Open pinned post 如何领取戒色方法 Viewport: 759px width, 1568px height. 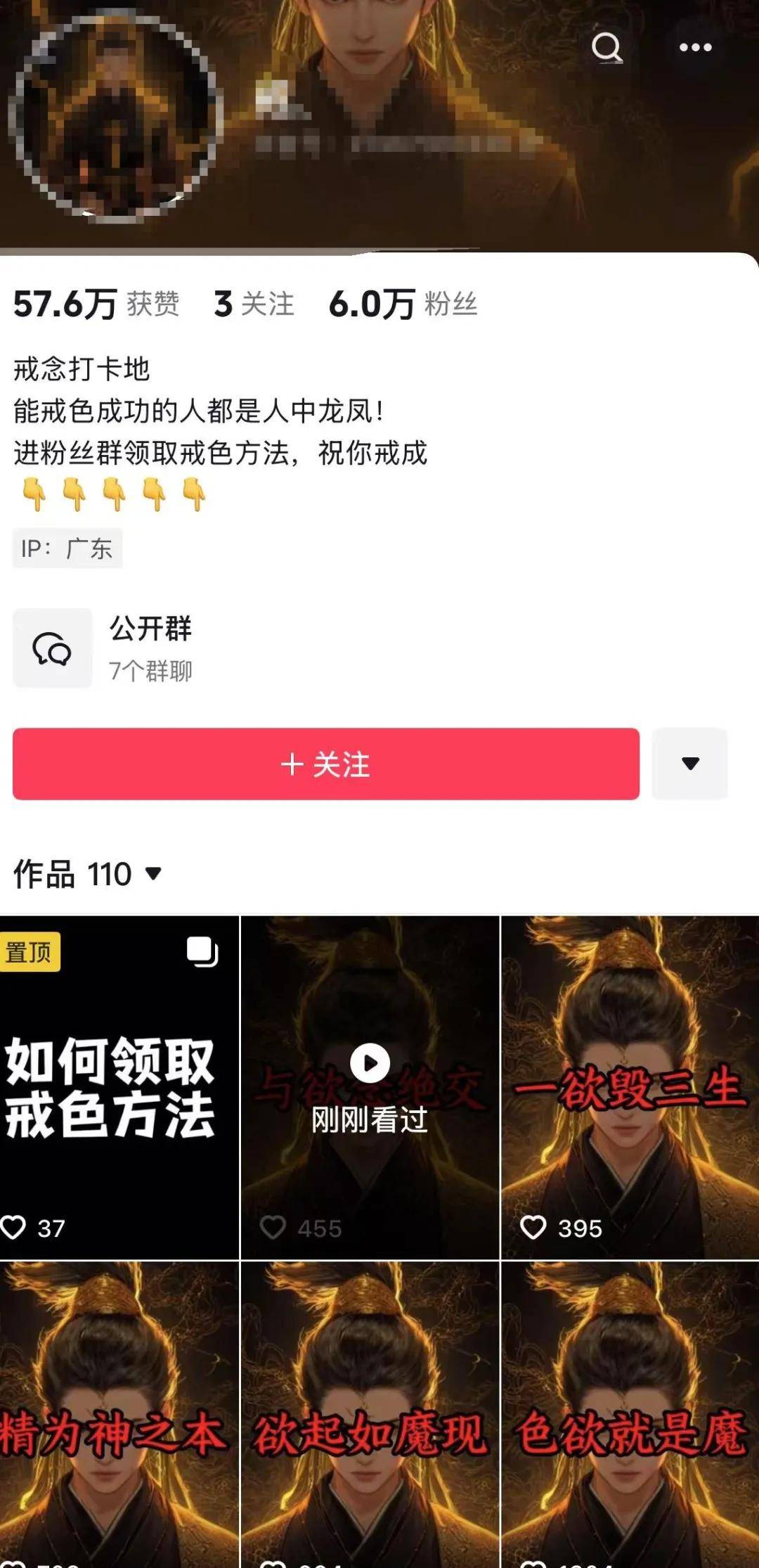[x=118, y=1087]
